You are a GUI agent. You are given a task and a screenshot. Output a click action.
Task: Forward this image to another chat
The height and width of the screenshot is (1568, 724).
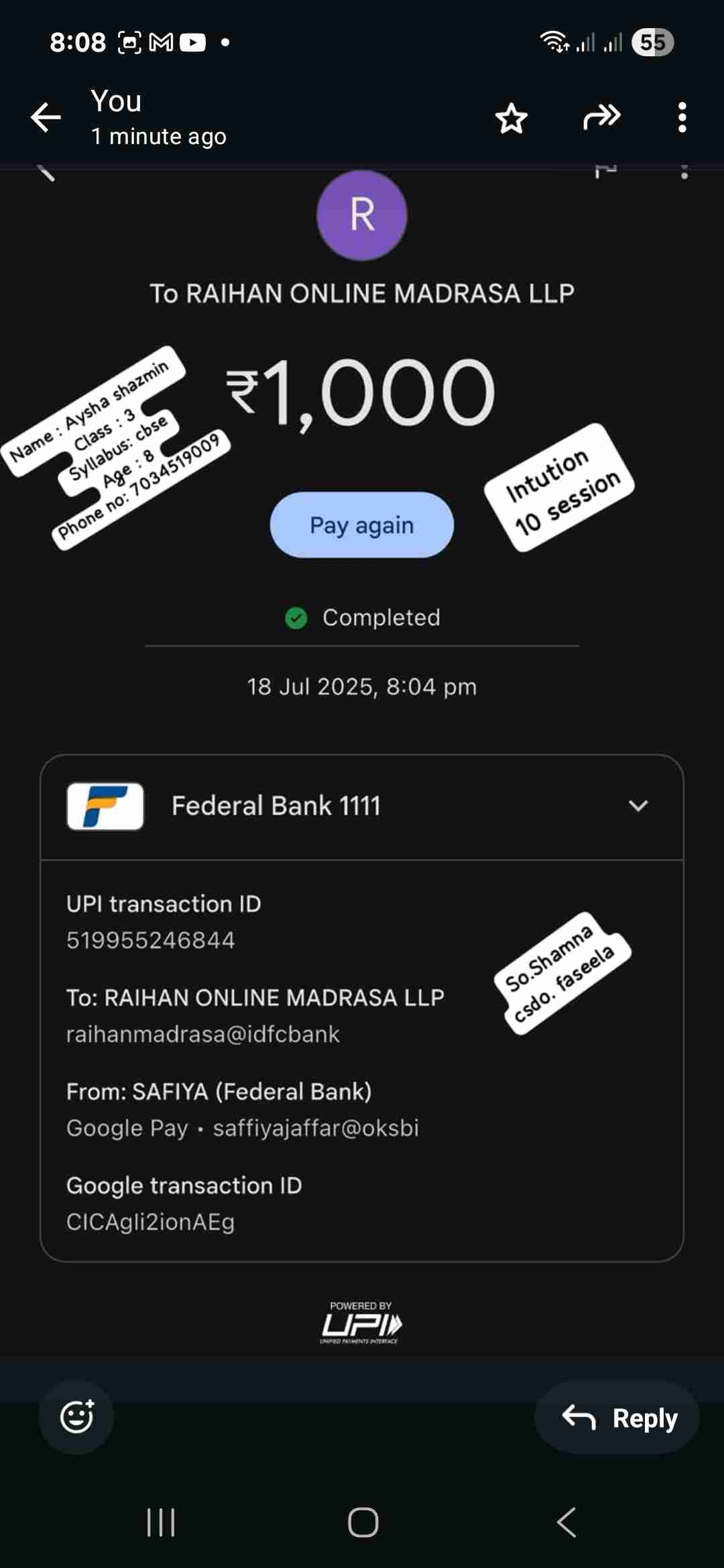601,117
